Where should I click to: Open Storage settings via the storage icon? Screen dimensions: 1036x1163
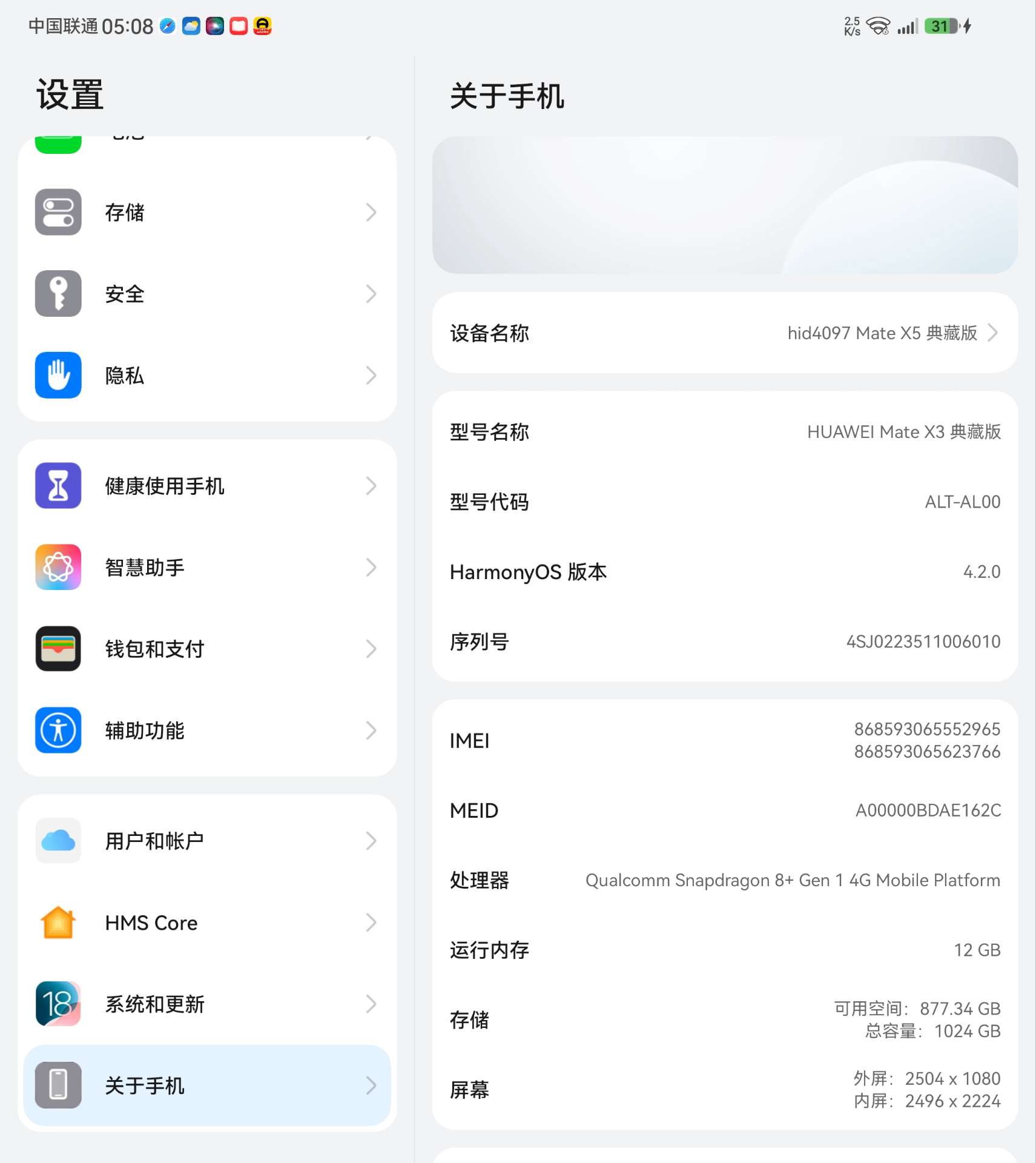point(58,213)
